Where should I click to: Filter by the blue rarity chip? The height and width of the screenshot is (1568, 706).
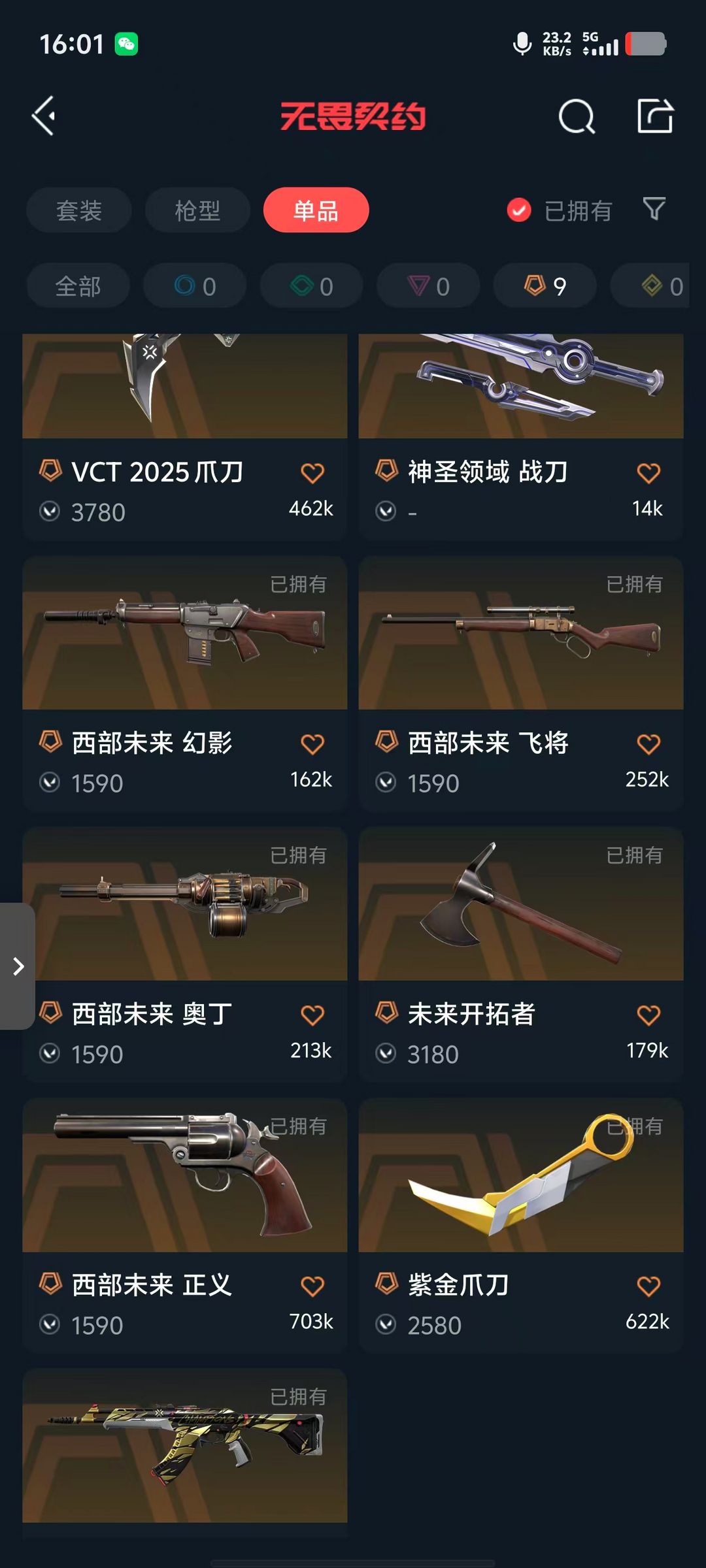coord(195,286)
